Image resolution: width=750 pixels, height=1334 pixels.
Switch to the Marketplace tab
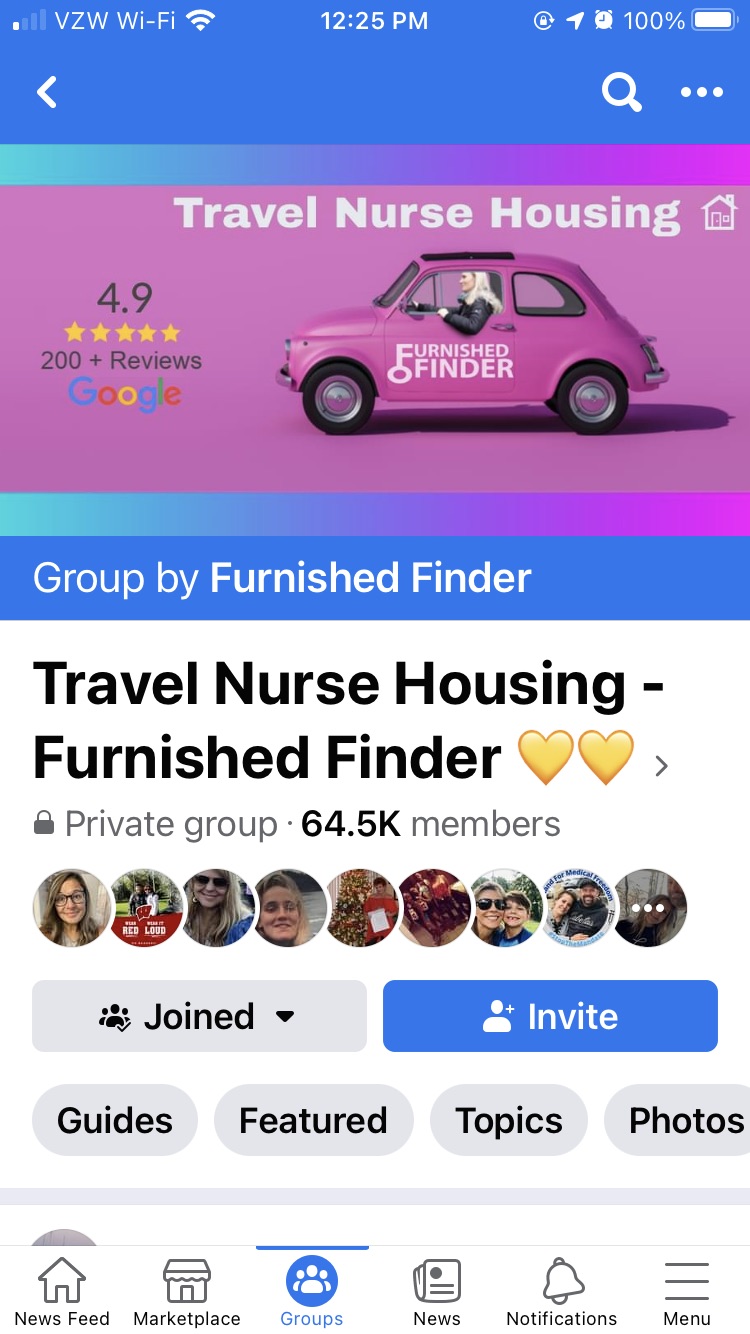tap(187, 1290)
